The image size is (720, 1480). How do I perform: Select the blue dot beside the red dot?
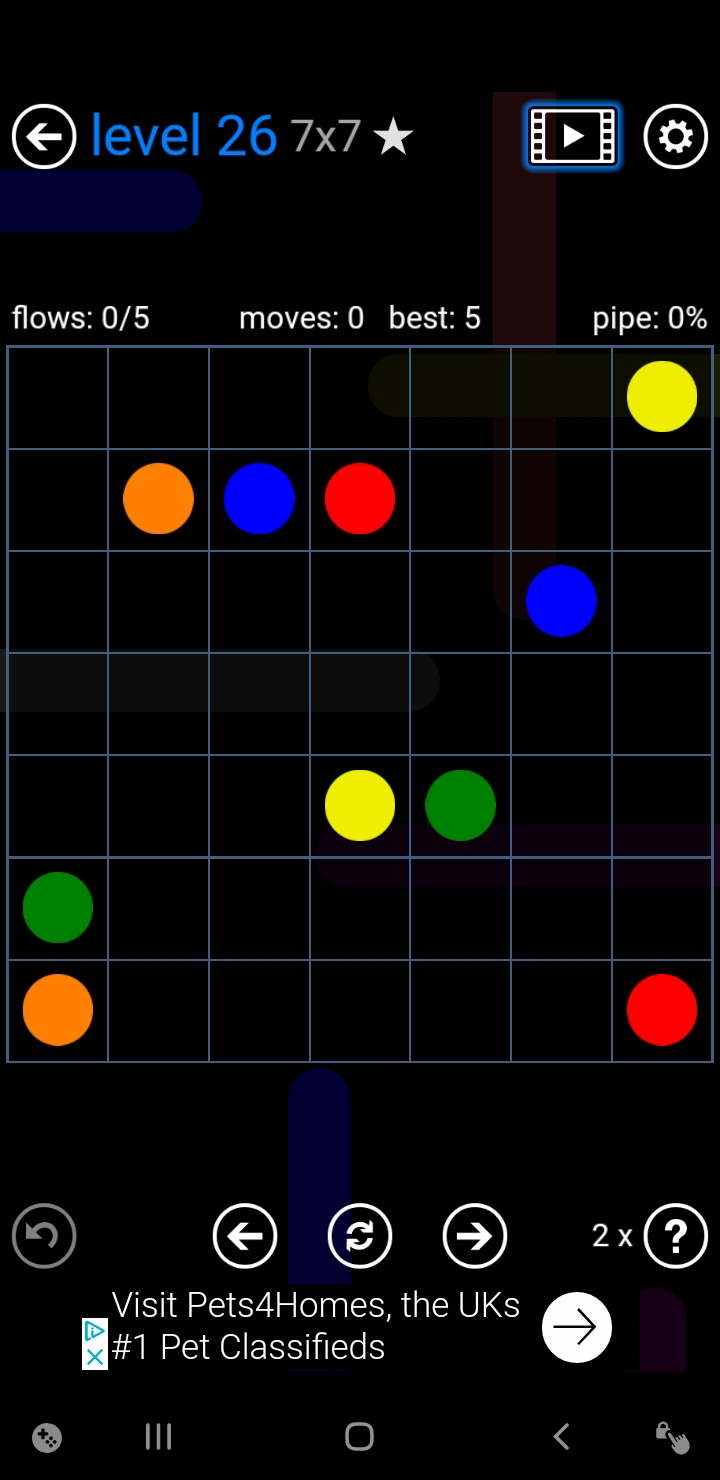(259, 498)
